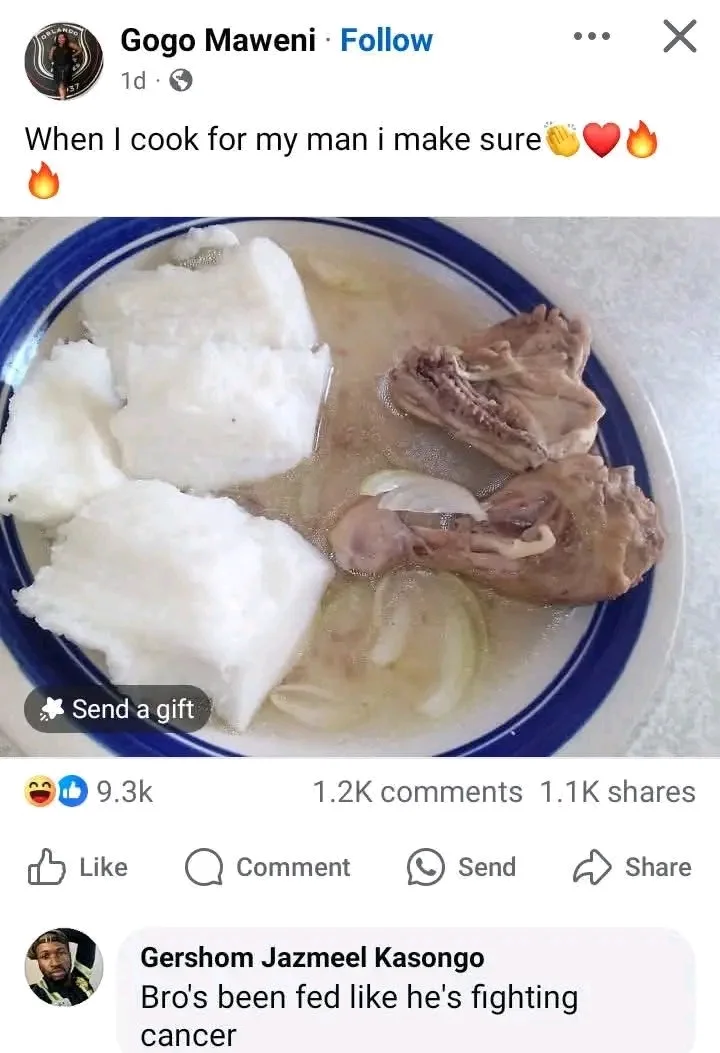Image resolution: width=720 pixels, height=1053 pixels.
Task: Tap Send a gift on the photo
Action: pos(118,709)
